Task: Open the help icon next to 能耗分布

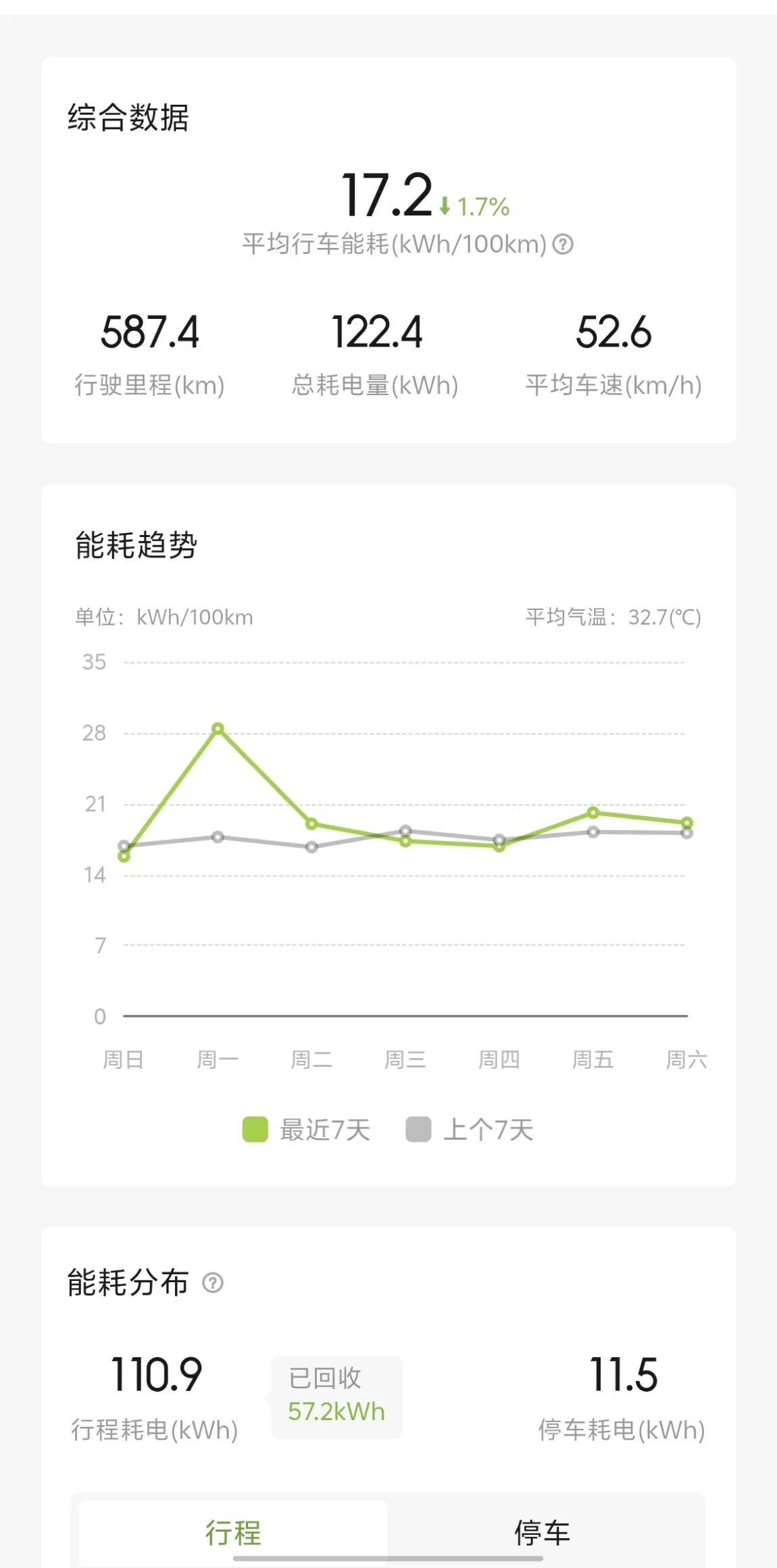Action: tap(213, 1282)
